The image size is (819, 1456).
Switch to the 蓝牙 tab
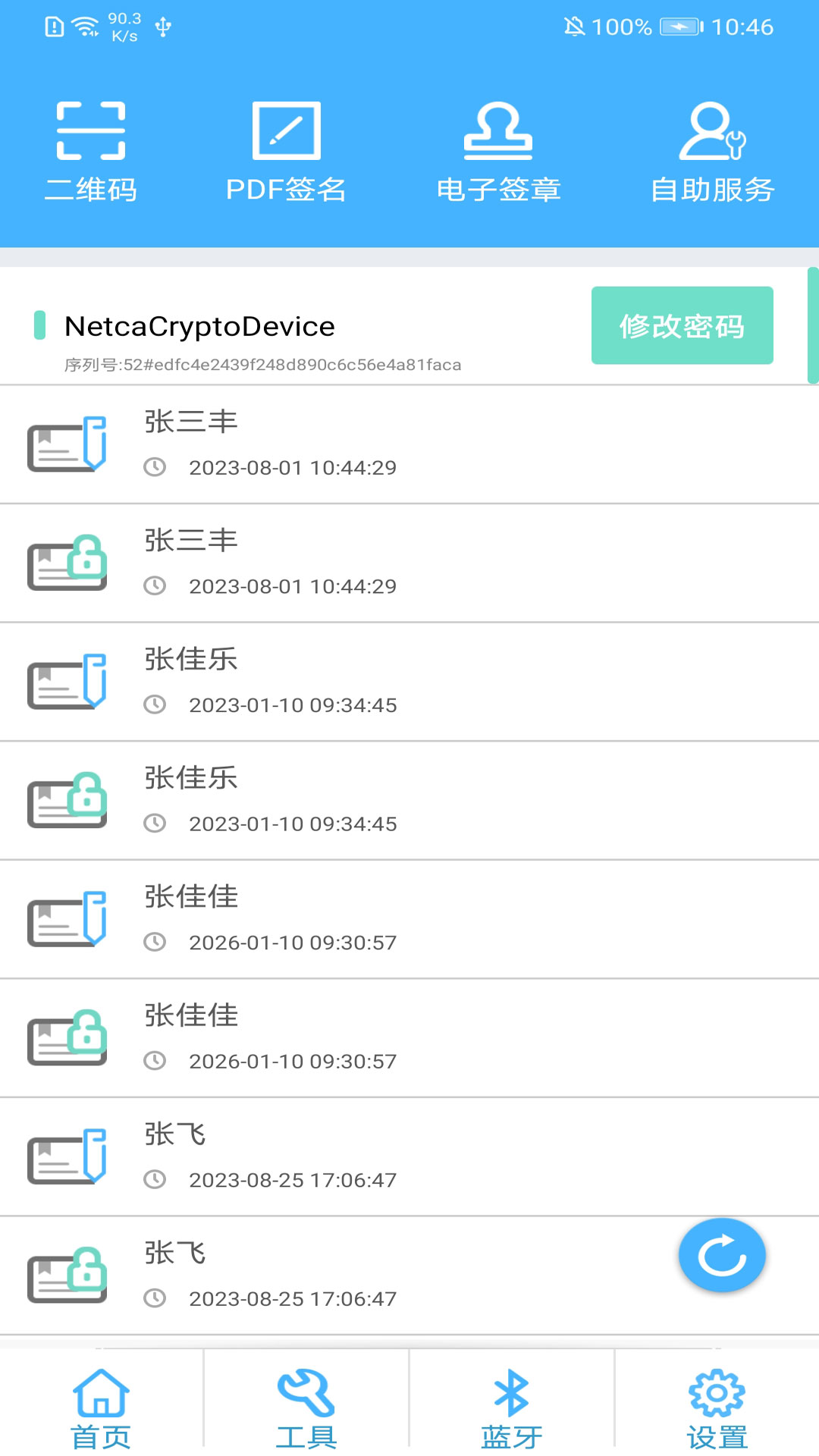[512, 1407]
